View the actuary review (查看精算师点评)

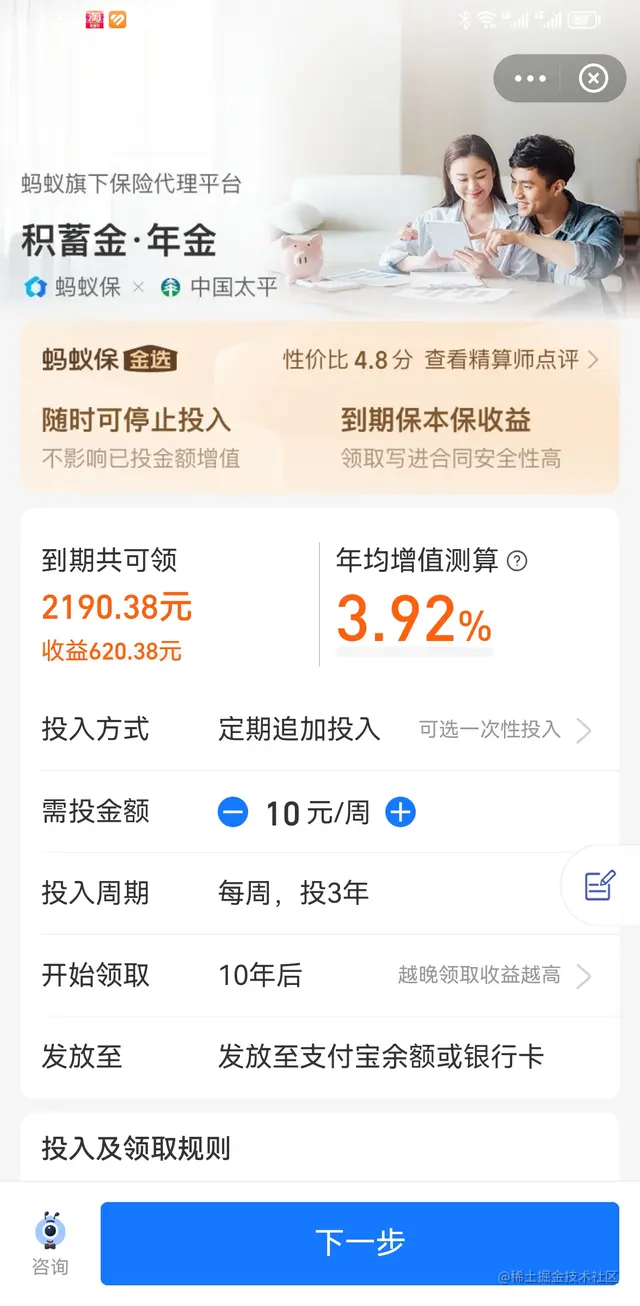click(x=511, y=360)
